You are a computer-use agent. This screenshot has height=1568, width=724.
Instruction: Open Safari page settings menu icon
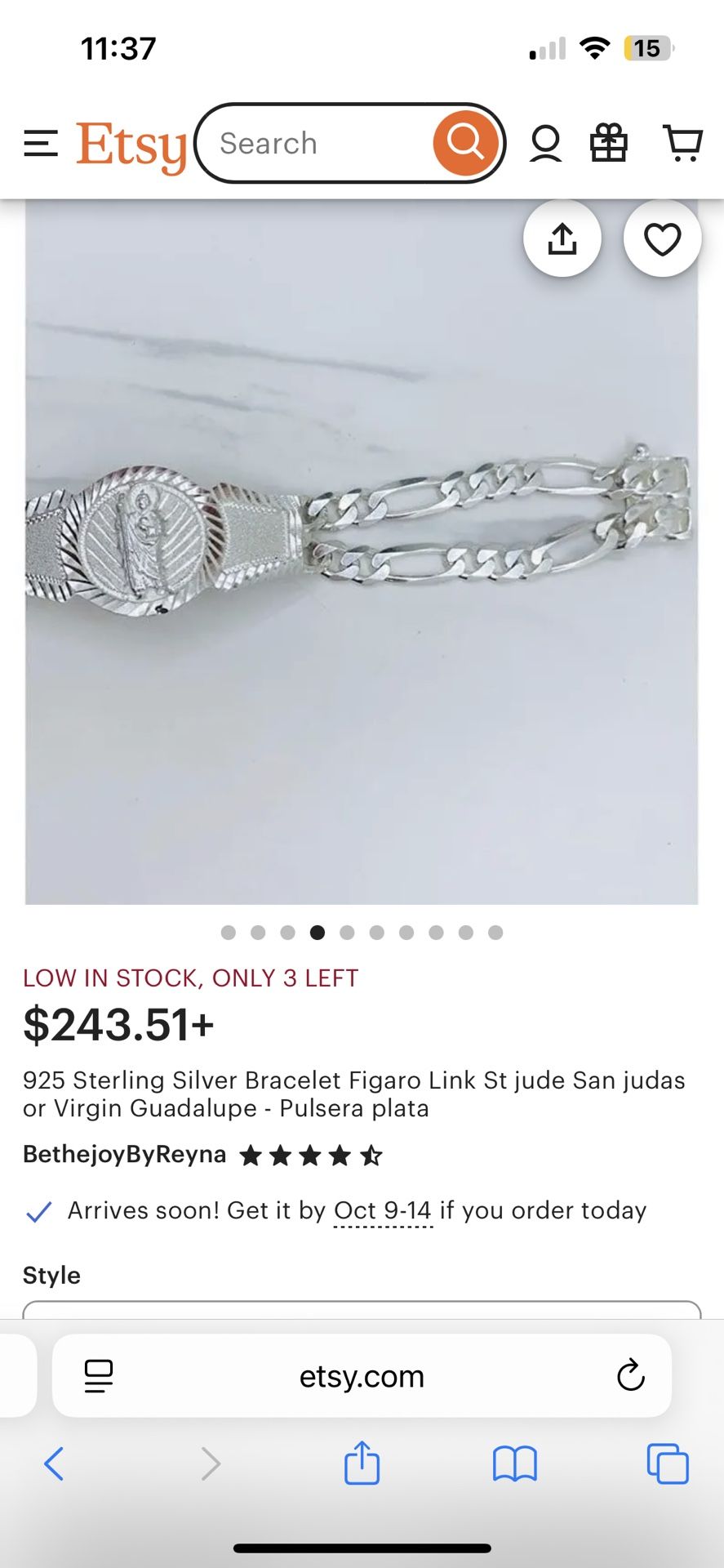tap(99, 1376)
